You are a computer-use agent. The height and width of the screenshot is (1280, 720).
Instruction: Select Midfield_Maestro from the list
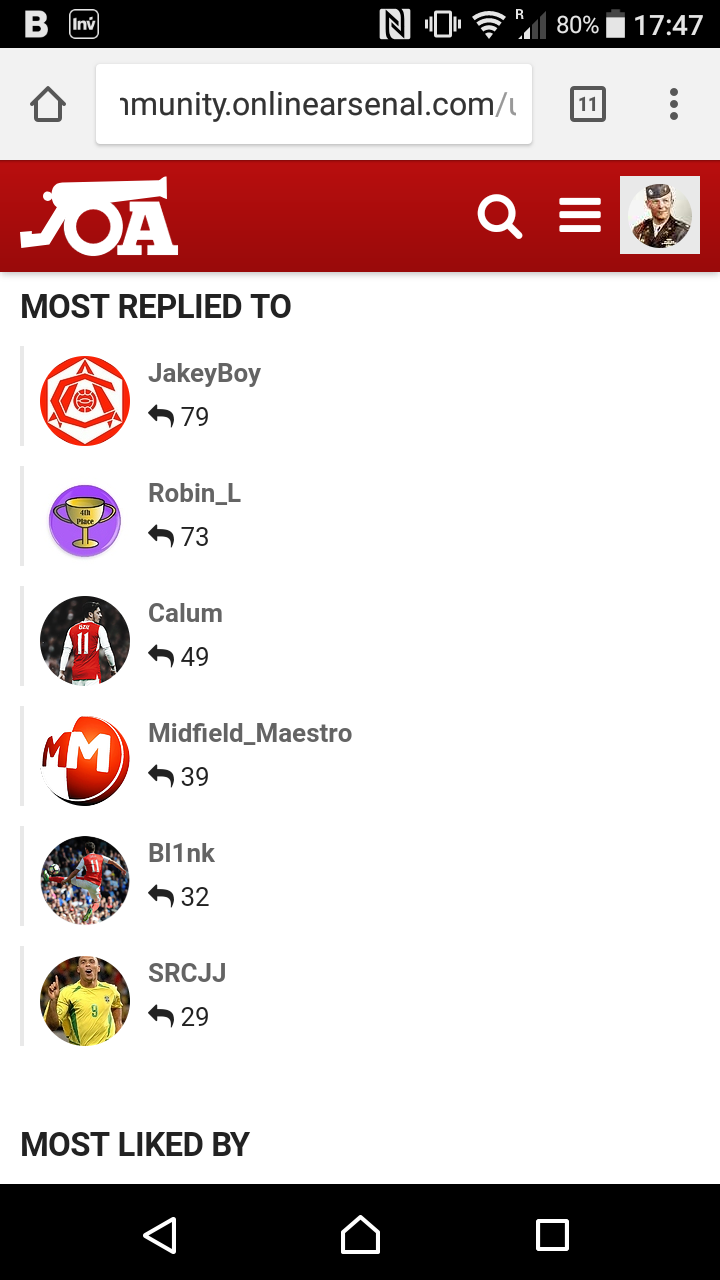pyautogui.click(x=250, y=733)
